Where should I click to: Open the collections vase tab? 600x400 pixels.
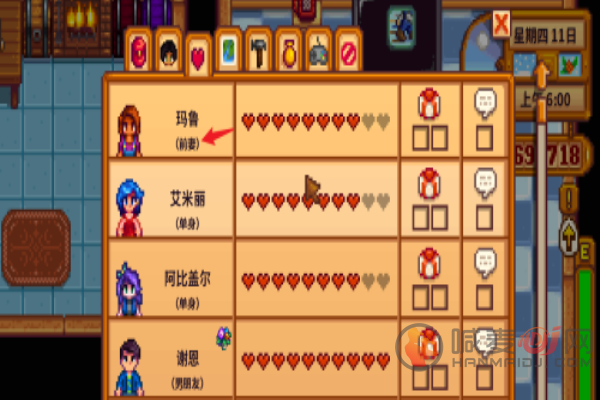pos(289,52)
